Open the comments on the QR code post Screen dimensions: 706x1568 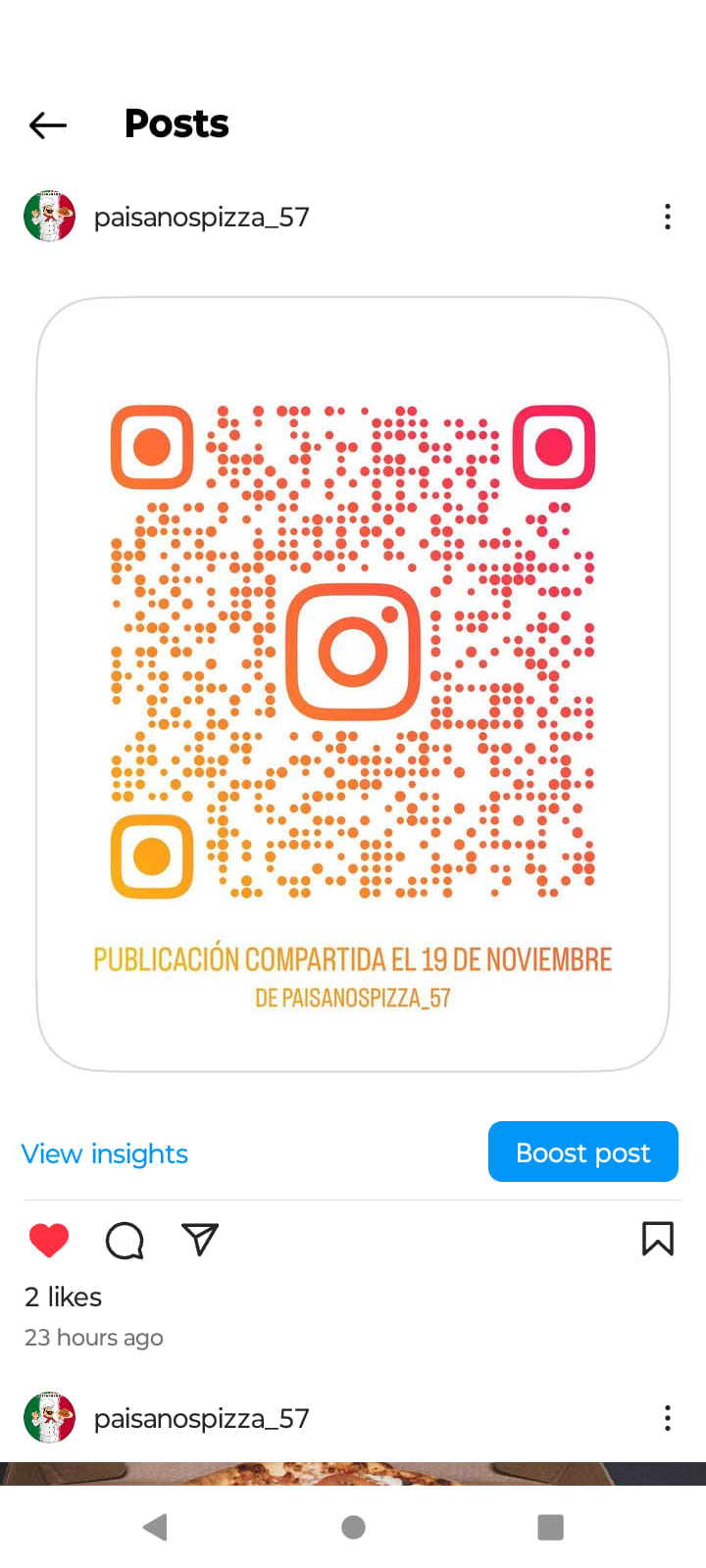(125, 1240)
